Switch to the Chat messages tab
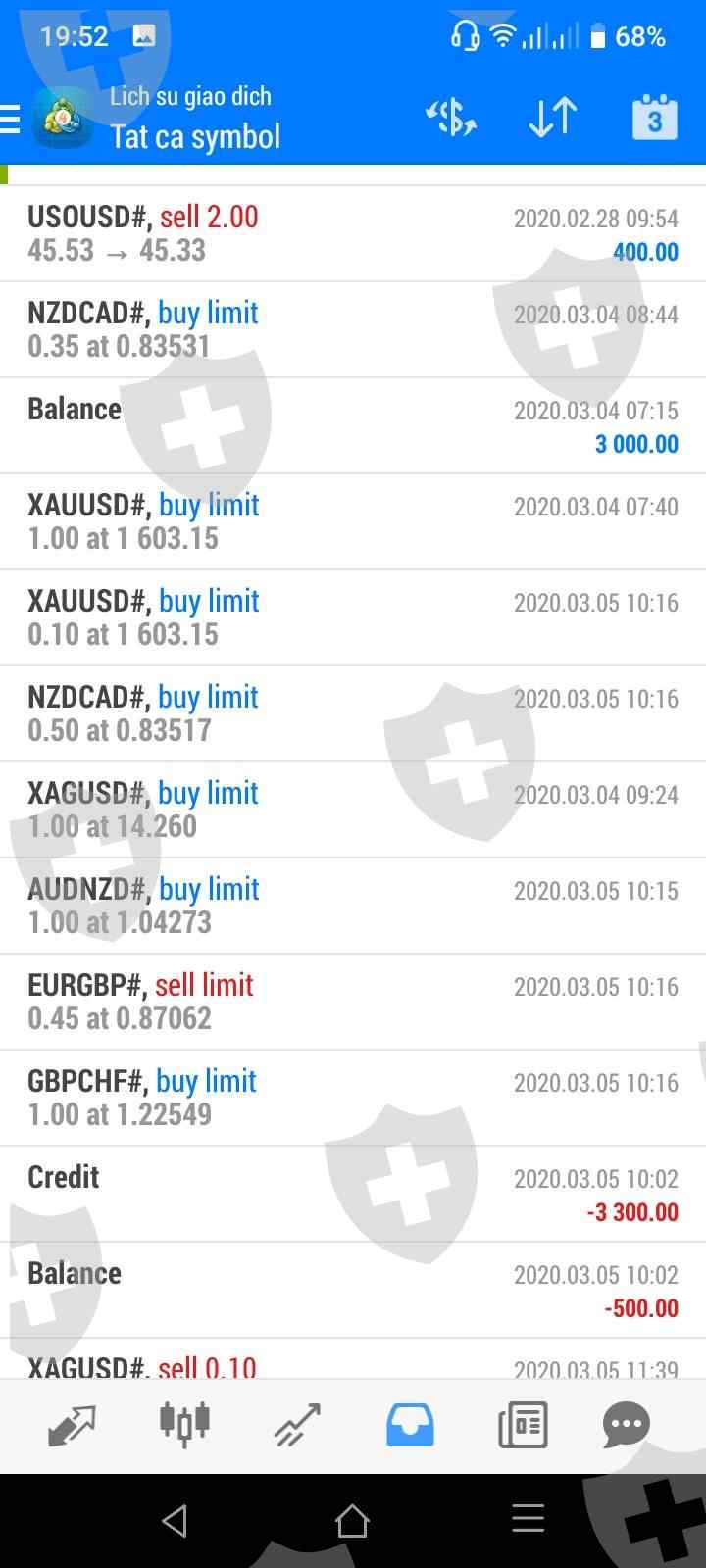This screenshot has width=706, height=1568. coord(626,1425)
